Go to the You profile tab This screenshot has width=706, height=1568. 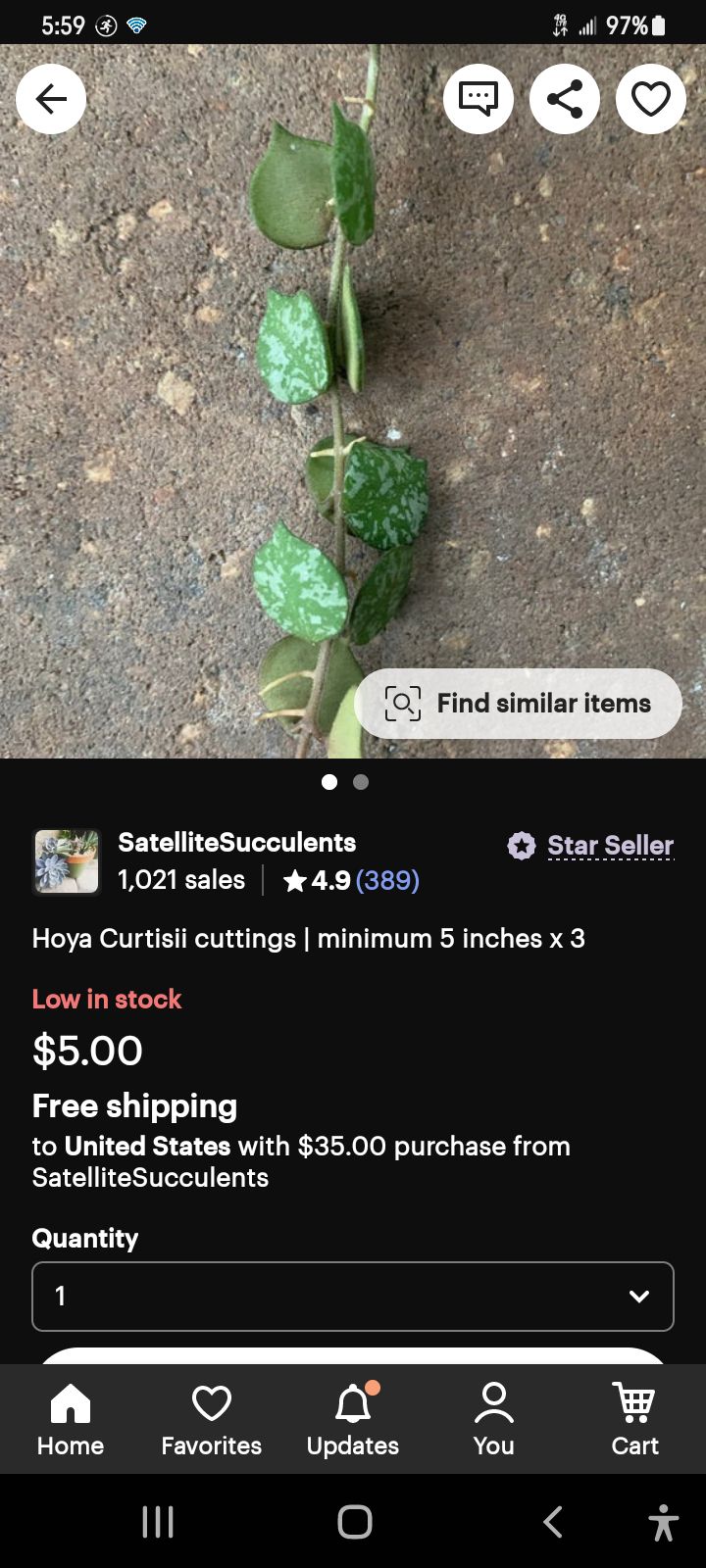[x=494, y=1419]
